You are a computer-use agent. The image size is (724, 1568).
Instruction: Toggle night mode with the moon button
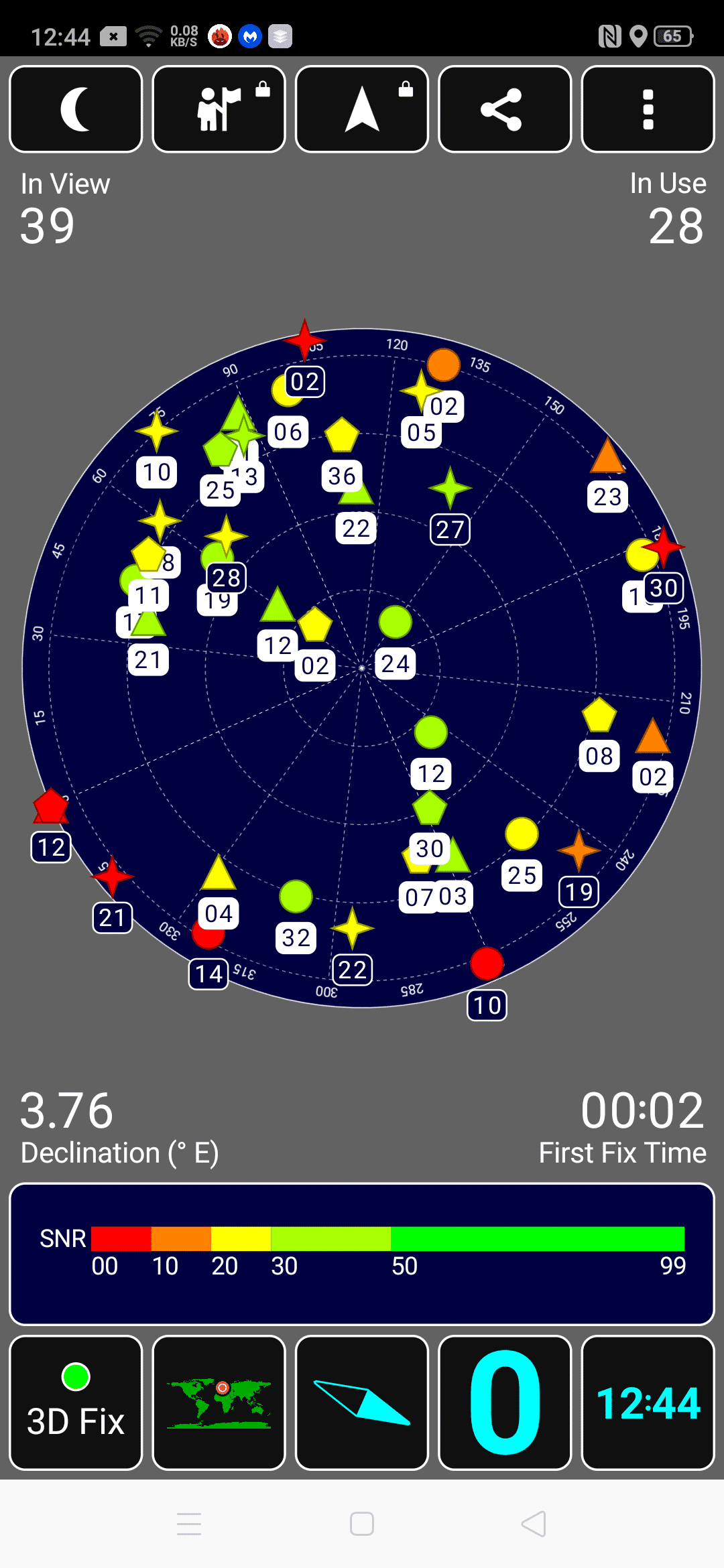tap(76, 109)
